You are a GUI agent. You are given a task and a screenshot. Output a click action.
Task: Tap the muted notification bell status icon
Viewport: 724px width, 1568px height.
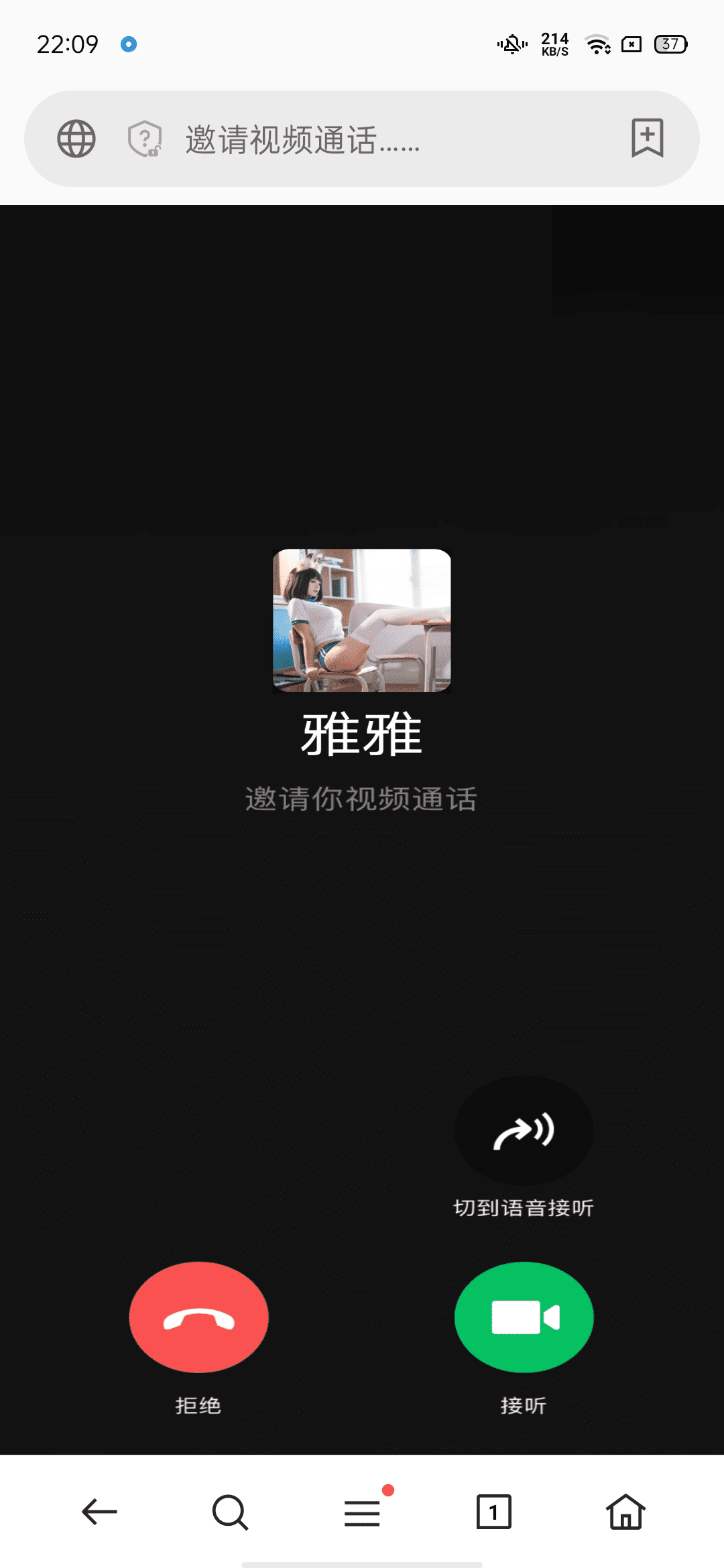click(x=511, y=44)
